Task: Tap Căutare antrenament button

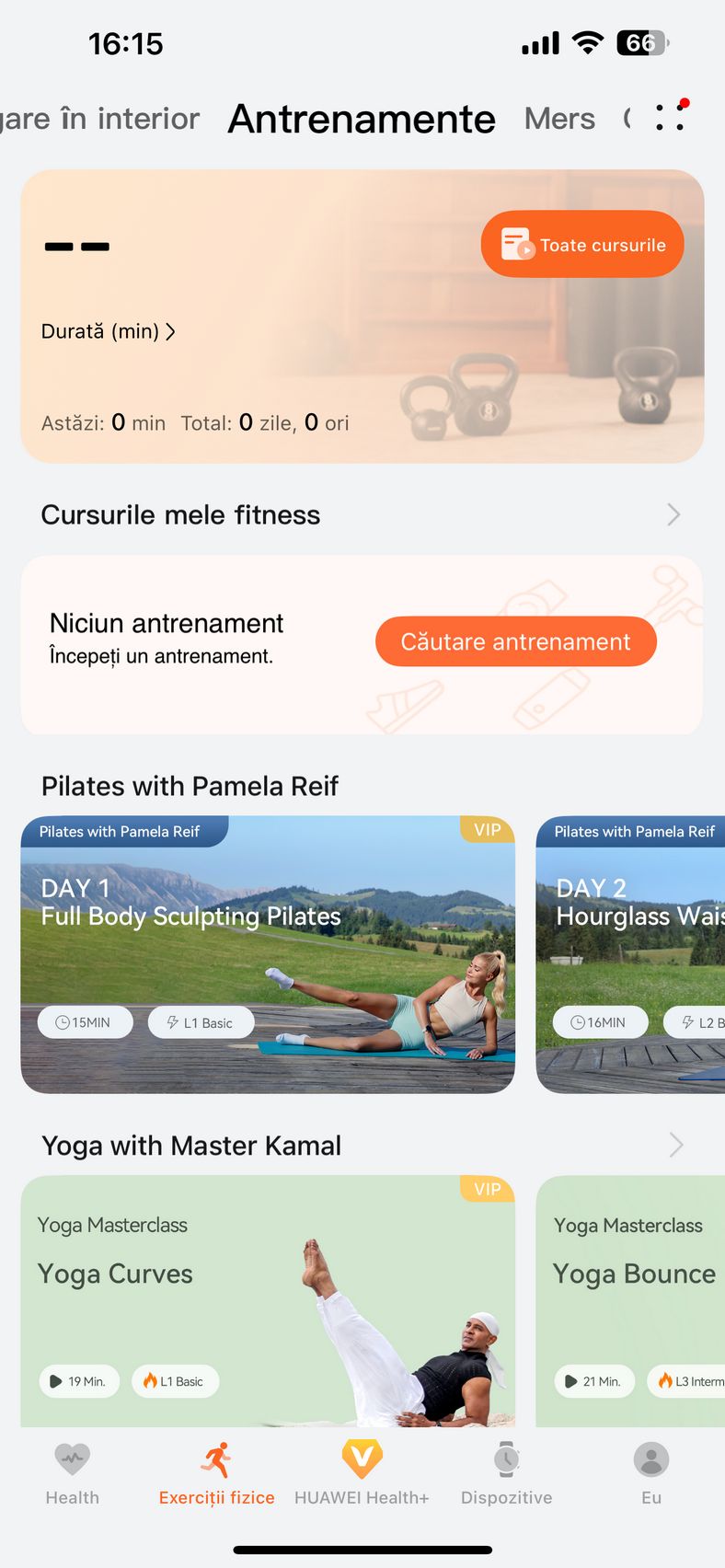Action: coord(516,641)
